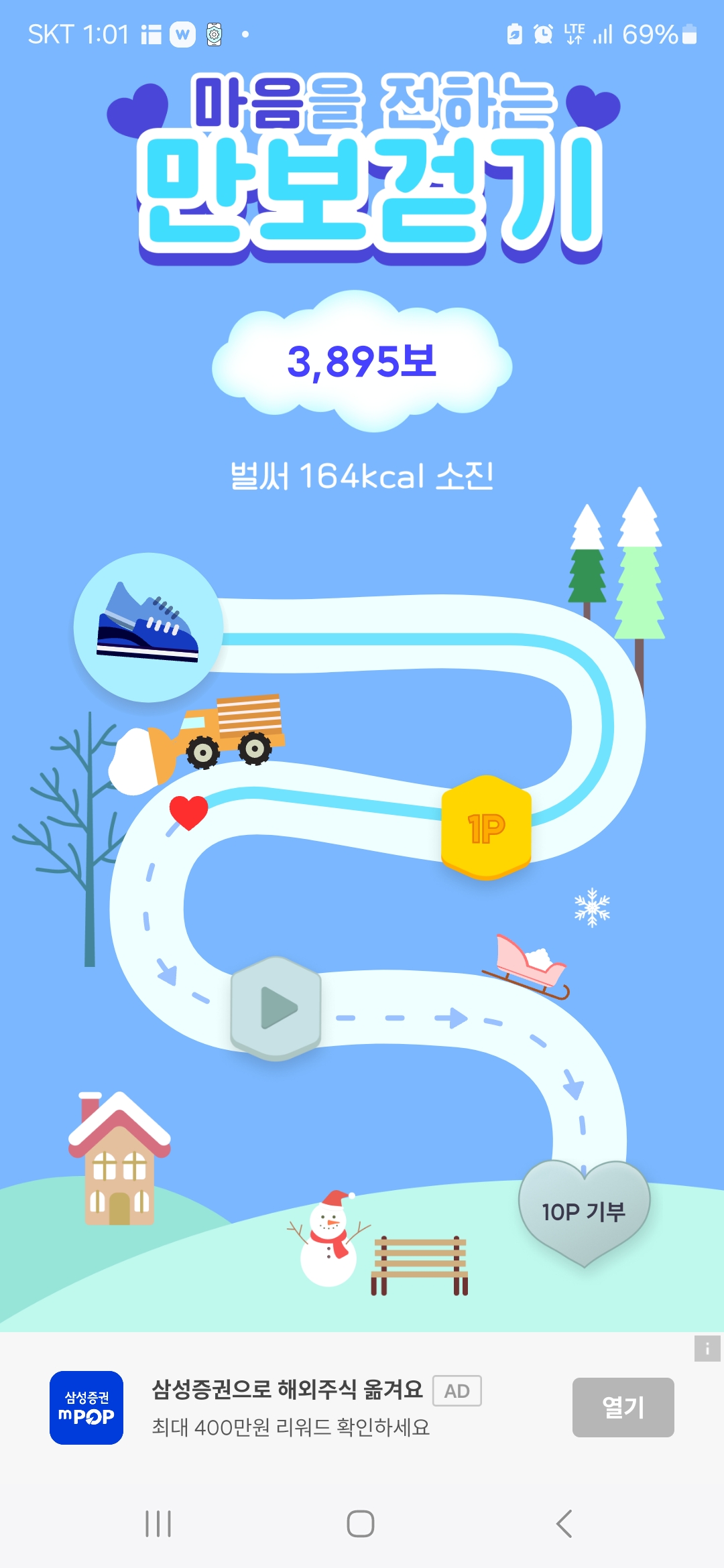Tap the blue sneaker circle icon
Screen dimensions: 724x1568
point(148,627)
